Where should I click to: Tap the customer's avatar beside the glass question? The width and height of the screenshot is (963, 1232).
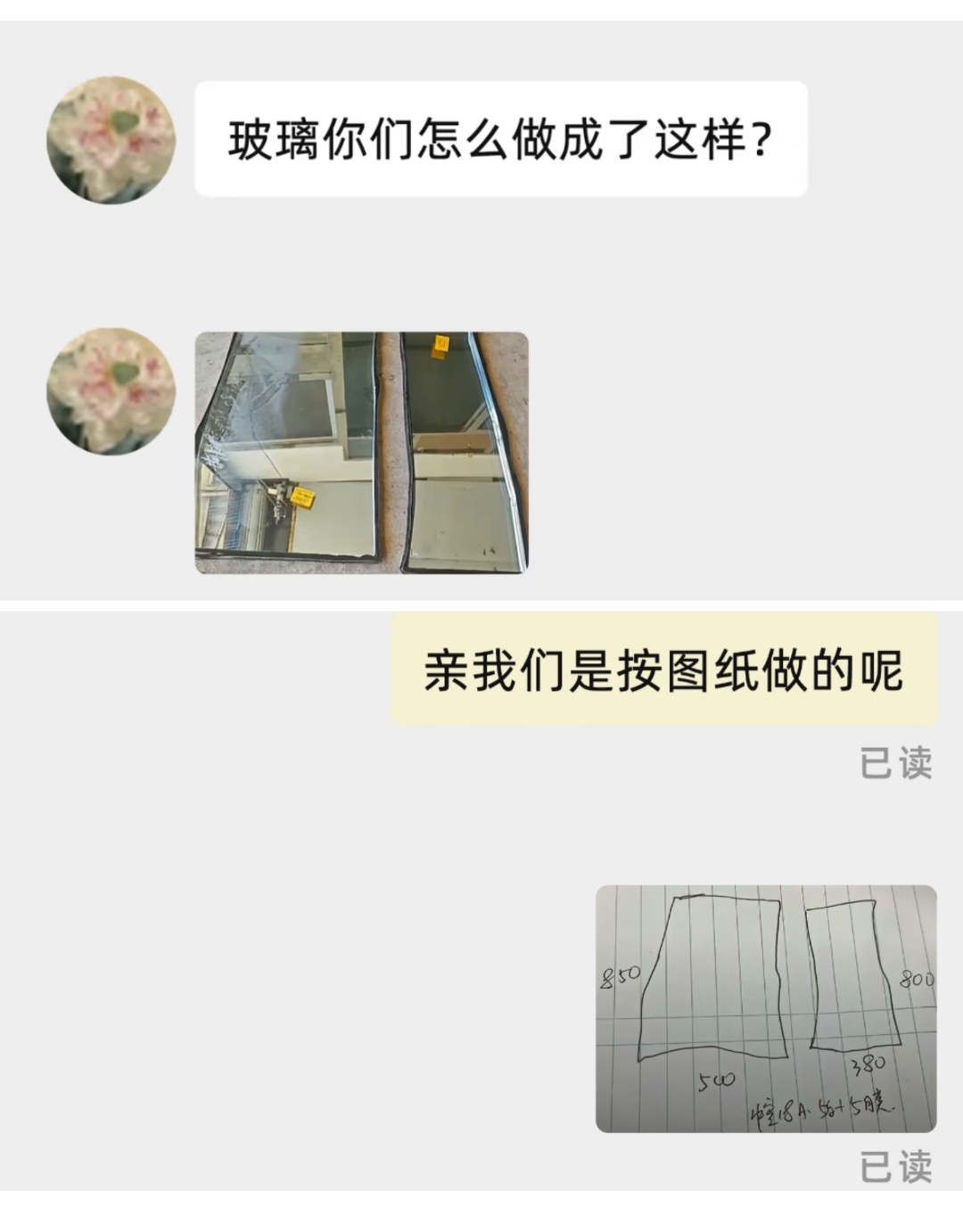point(111,140)
